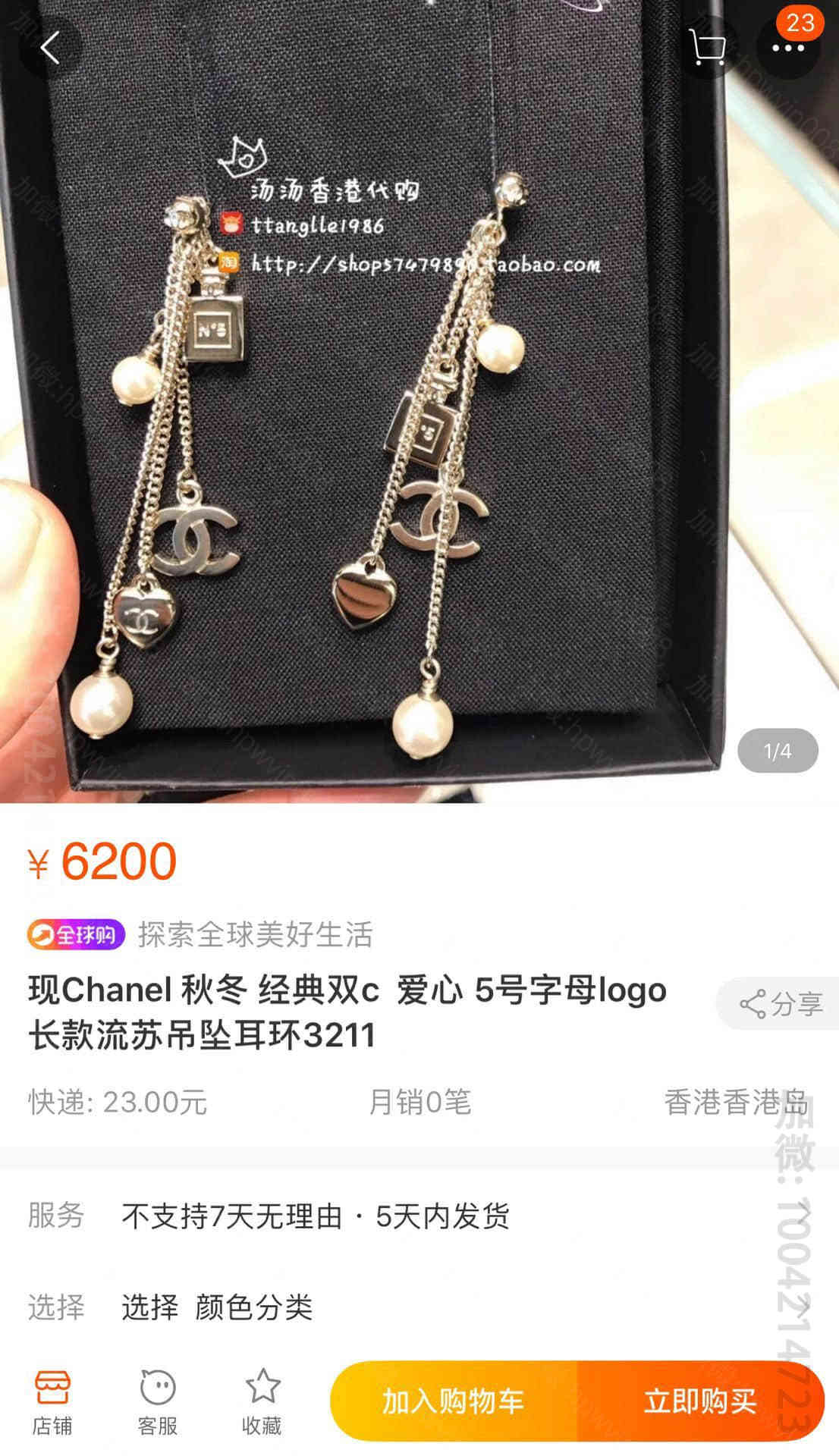Visit the seller's 店铺 page
This screenshot has width=839, height=1456.
coord(52,1402)
